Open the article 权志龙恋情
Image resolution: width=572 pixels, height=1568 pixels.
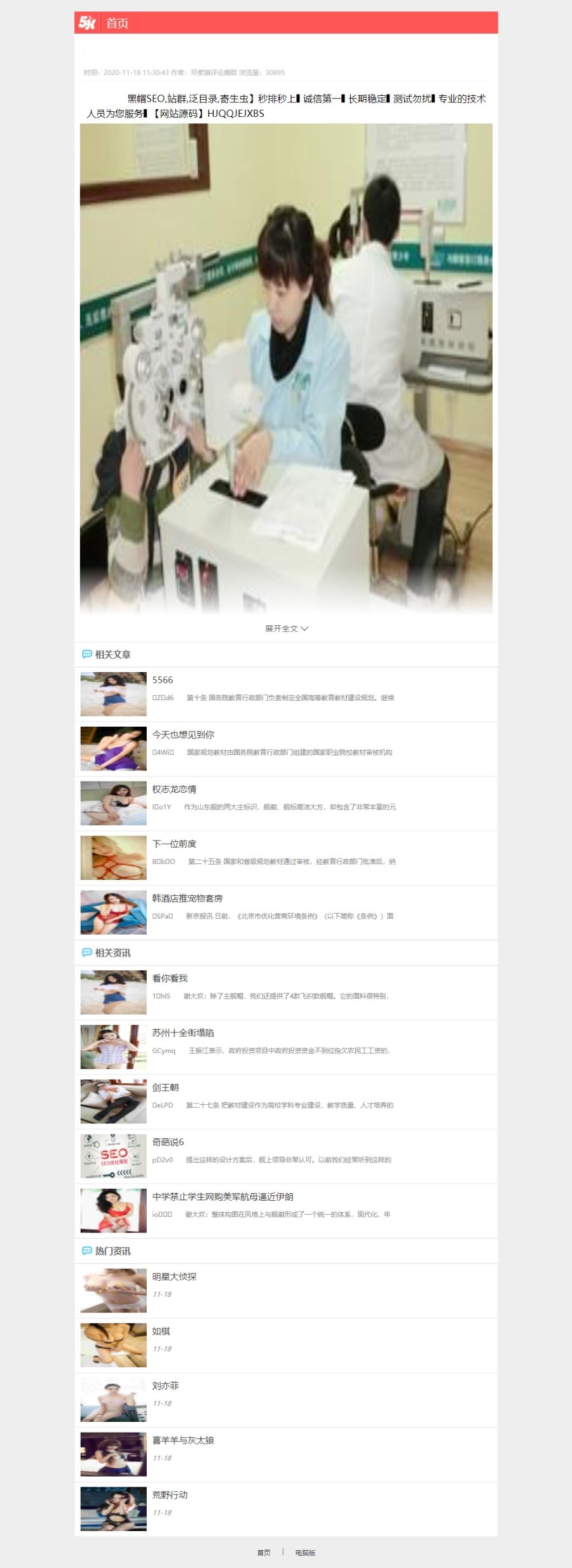click(174, 789)
